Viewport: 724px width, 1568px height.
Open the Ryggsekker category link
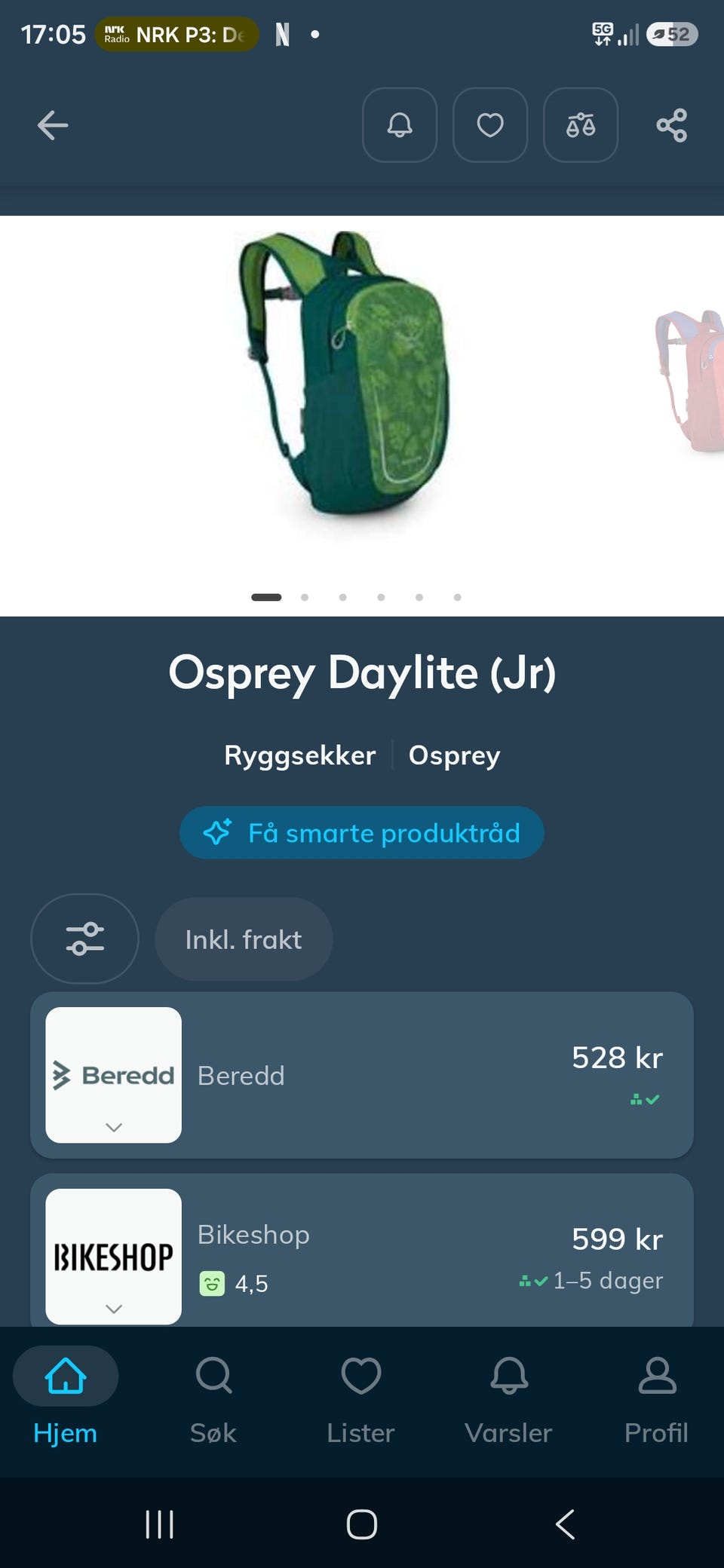point(299,755)
